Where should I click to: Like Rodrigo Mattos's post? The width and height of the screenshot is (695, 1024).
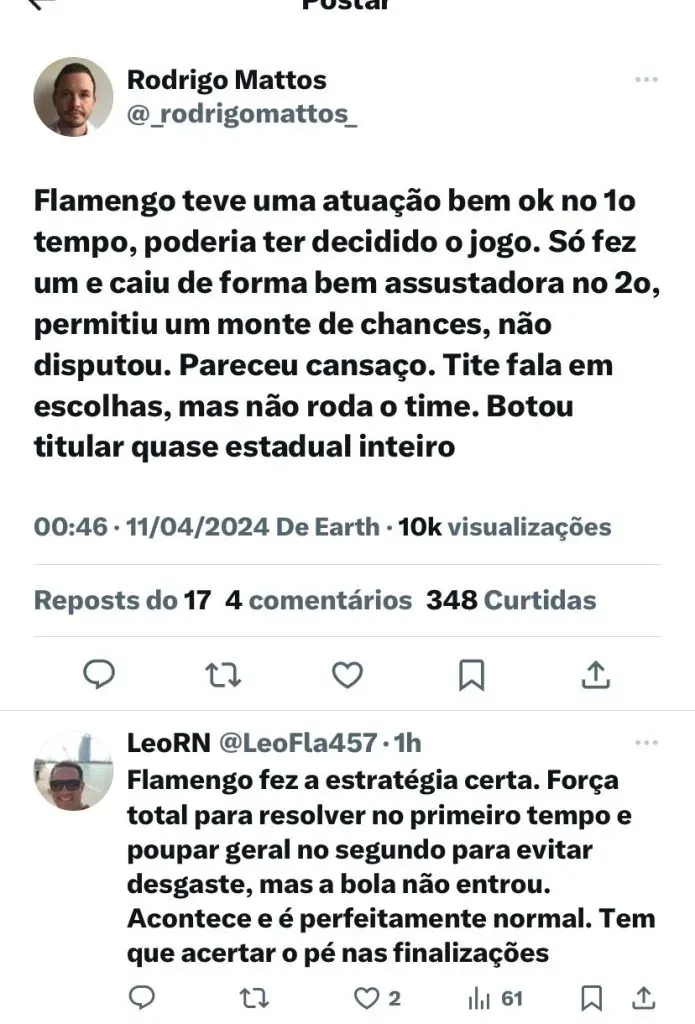click(347, 676)
